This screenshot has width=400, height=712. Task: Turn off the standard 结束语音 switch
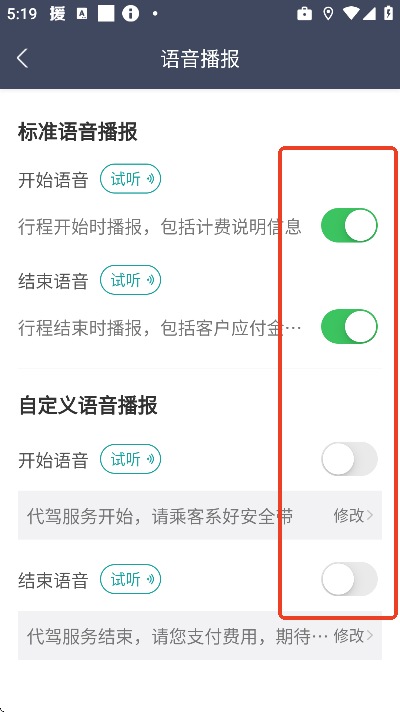coord(349,326)
